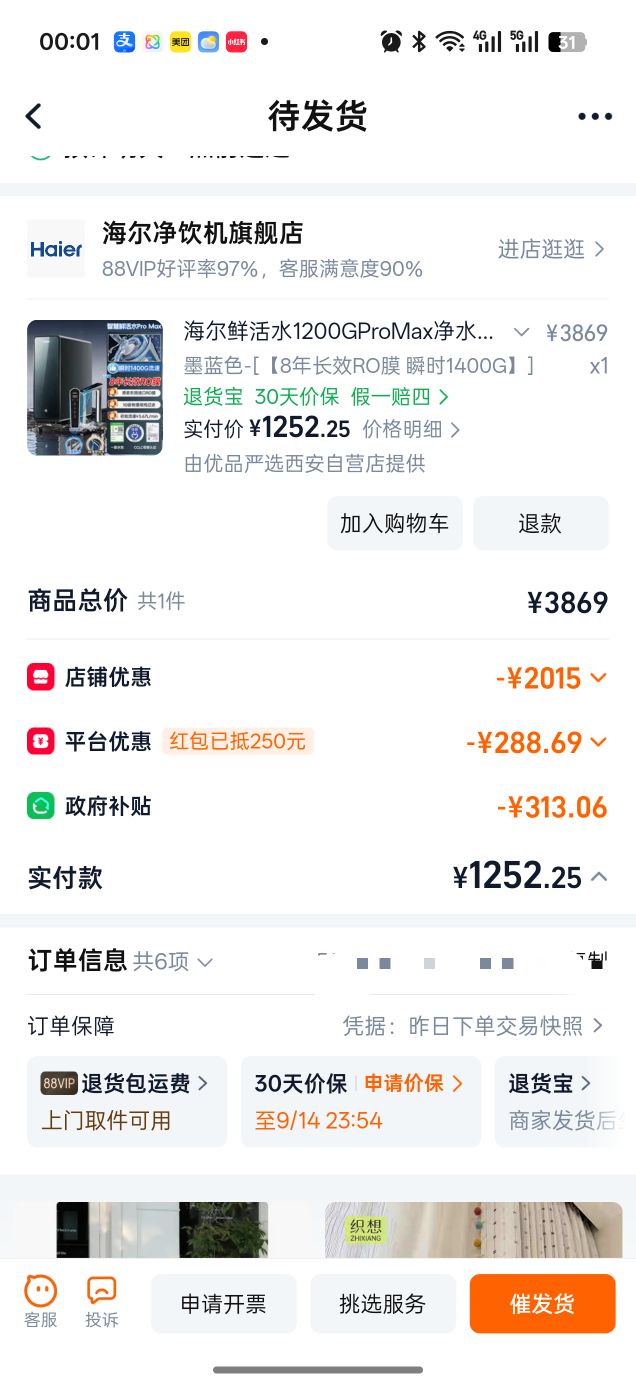Tap 加入购物车 button
The width and height of the screenshot is (636, 1386).
coord(395,523)
